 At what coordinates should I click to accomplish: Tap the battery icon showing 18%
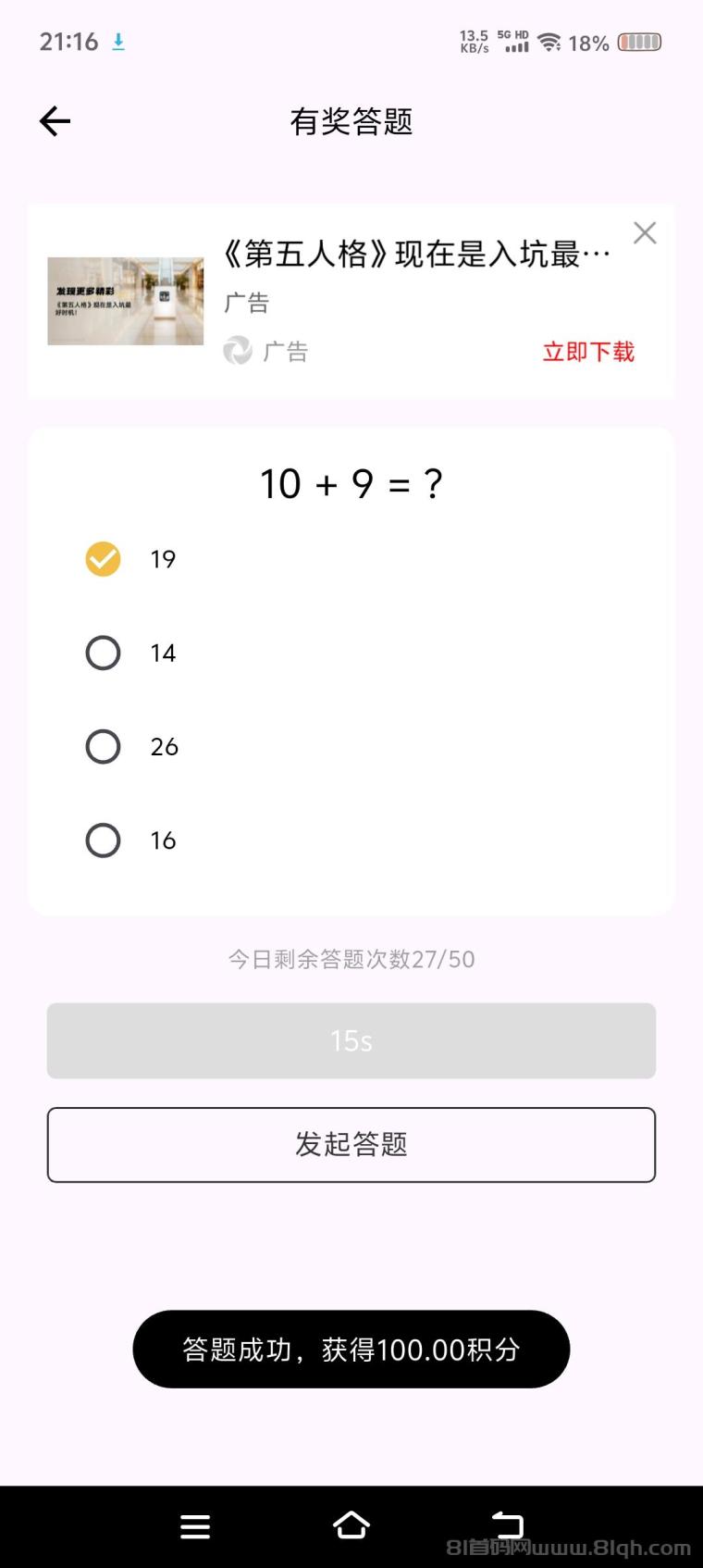(637, 42)
